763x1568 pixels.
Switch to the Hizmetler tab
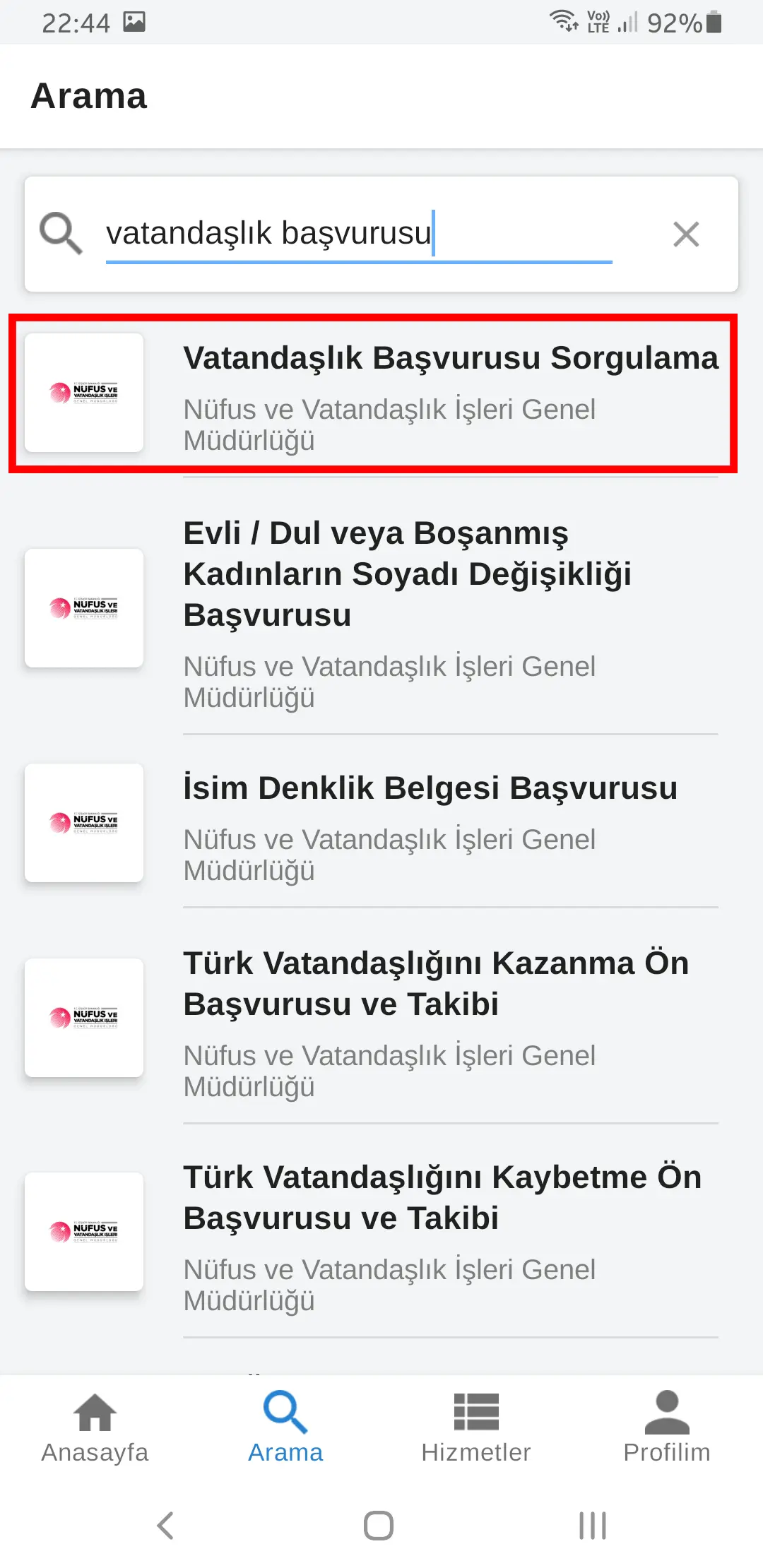click(x=476, y=1427)
